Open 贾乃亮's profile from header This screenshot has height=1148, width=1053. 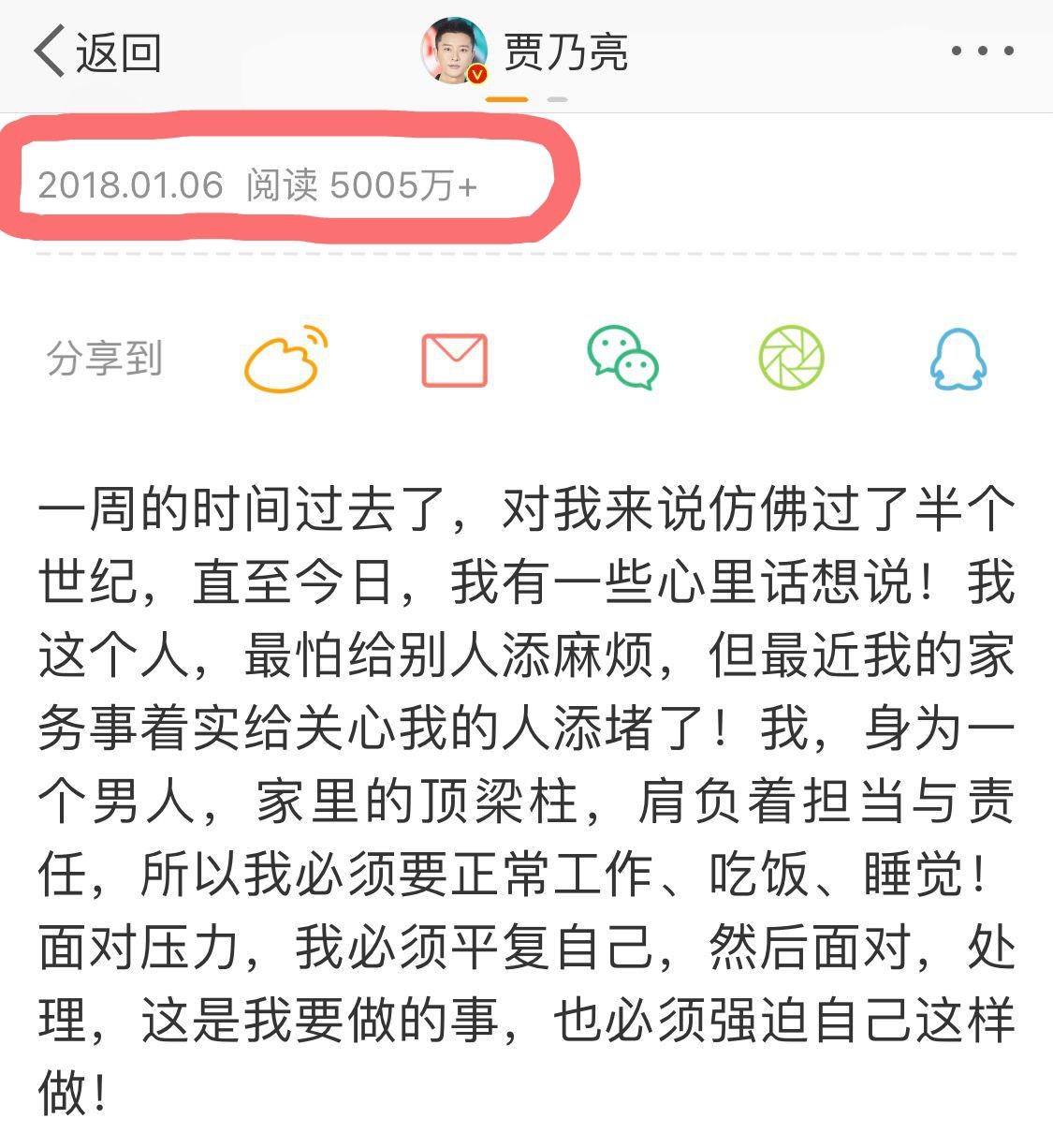click(x=524, y=51)
